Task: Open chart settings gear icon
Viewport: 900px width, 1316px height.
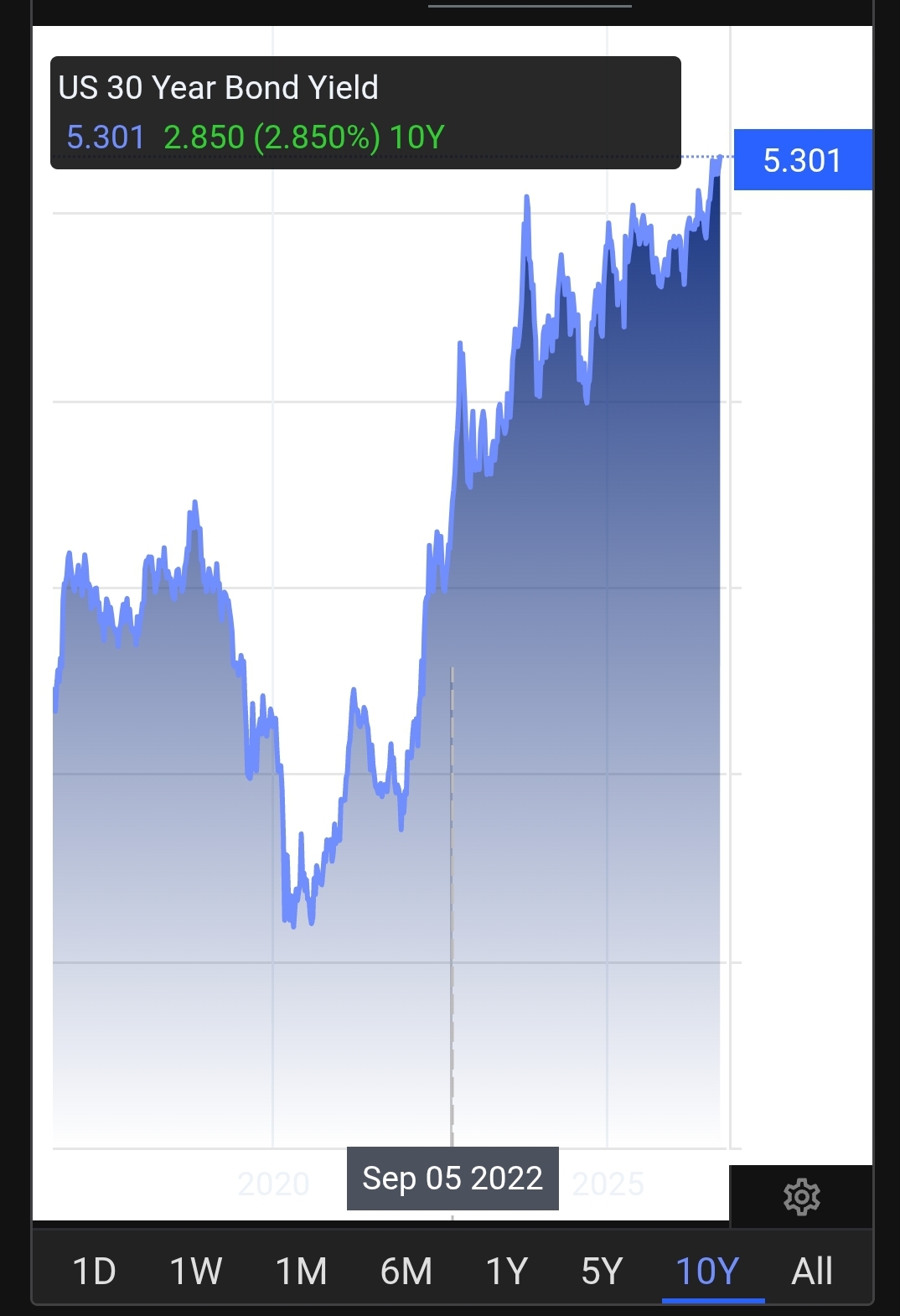Action: pos(801,1197)
